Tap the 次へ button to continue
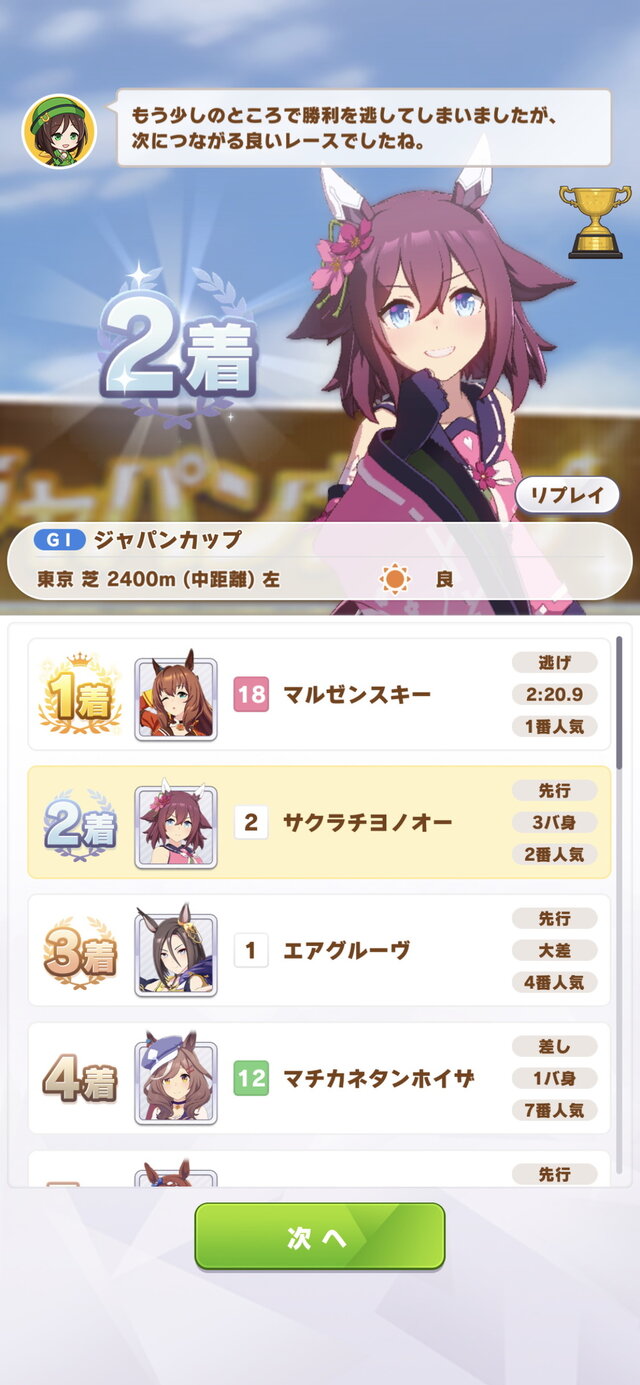 click(319, 1237)
